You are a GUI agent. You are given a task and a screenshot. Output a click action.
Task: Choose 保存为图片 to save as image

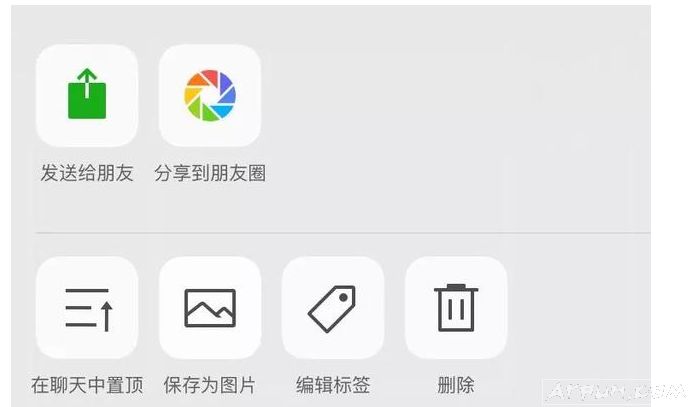(210, 308)
